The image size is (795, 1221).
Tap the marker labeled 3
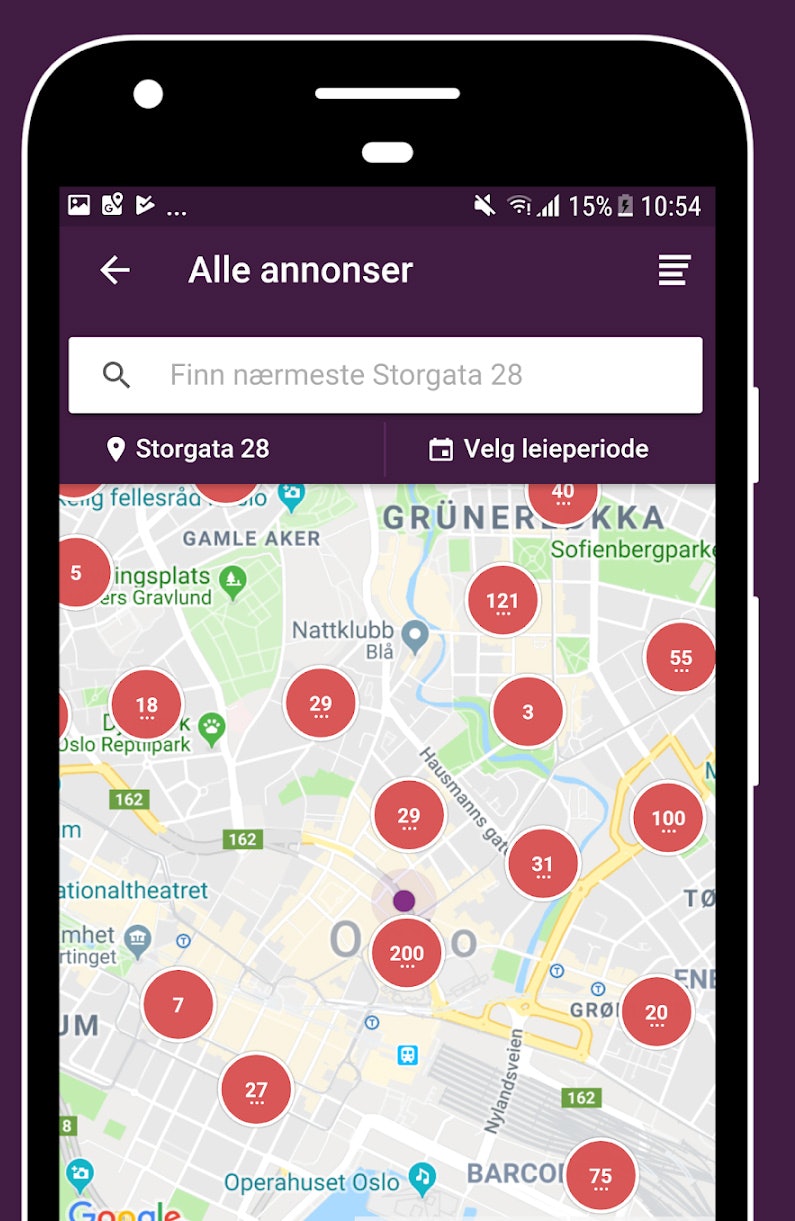click(528, 712)
